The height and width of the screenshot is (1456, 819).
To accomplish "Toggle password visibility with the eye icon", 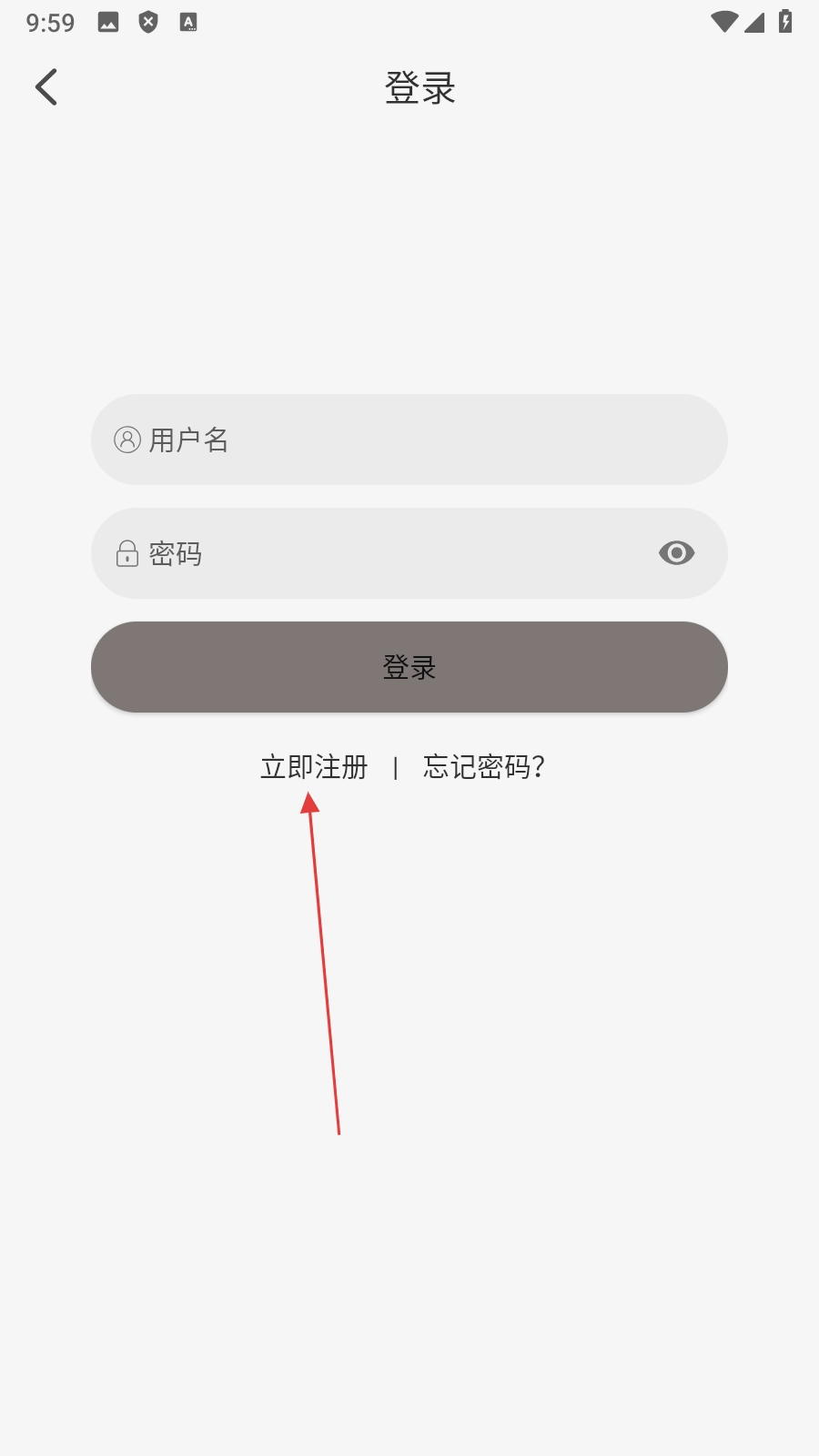I will coord(676,553).
